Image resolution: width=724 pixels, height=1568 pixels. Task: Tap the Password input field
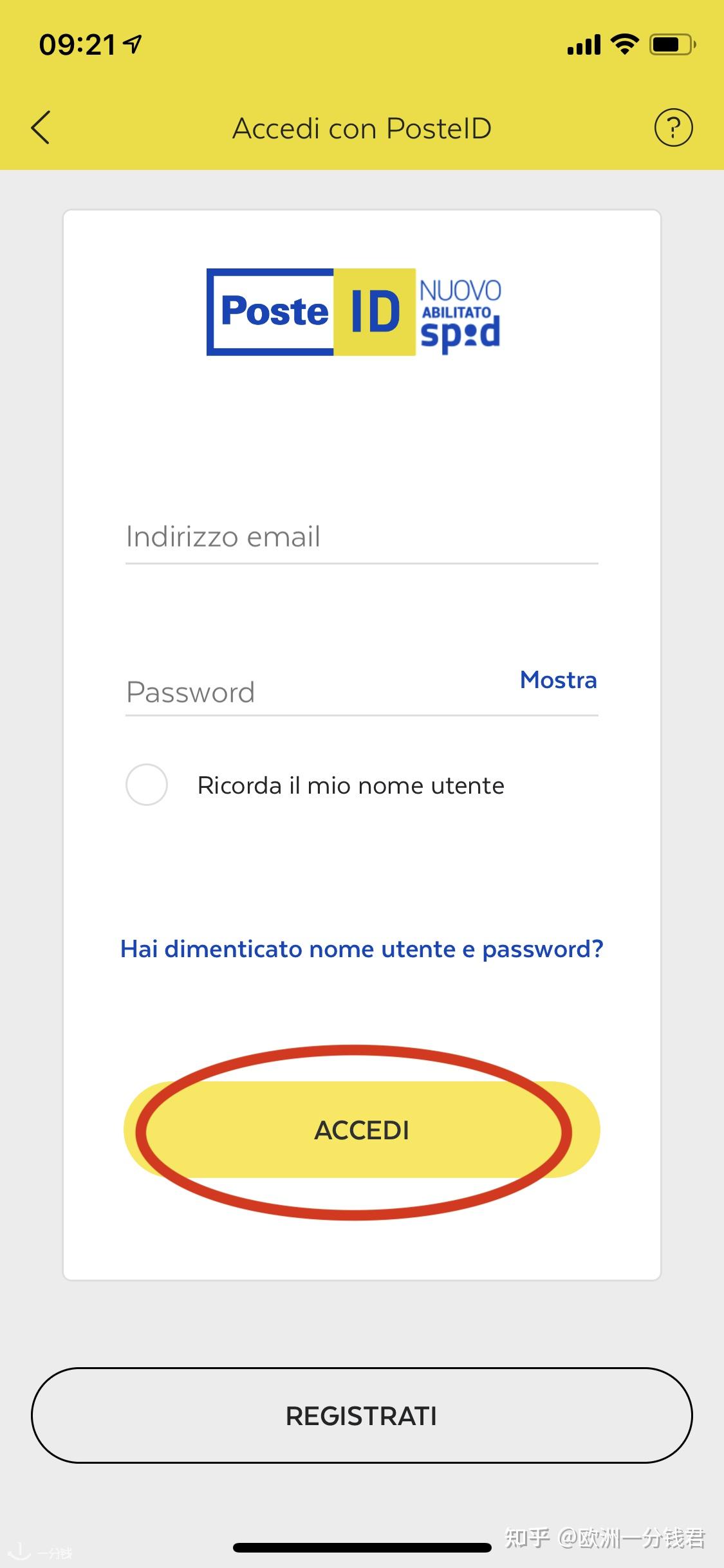[x=315, y=693]
